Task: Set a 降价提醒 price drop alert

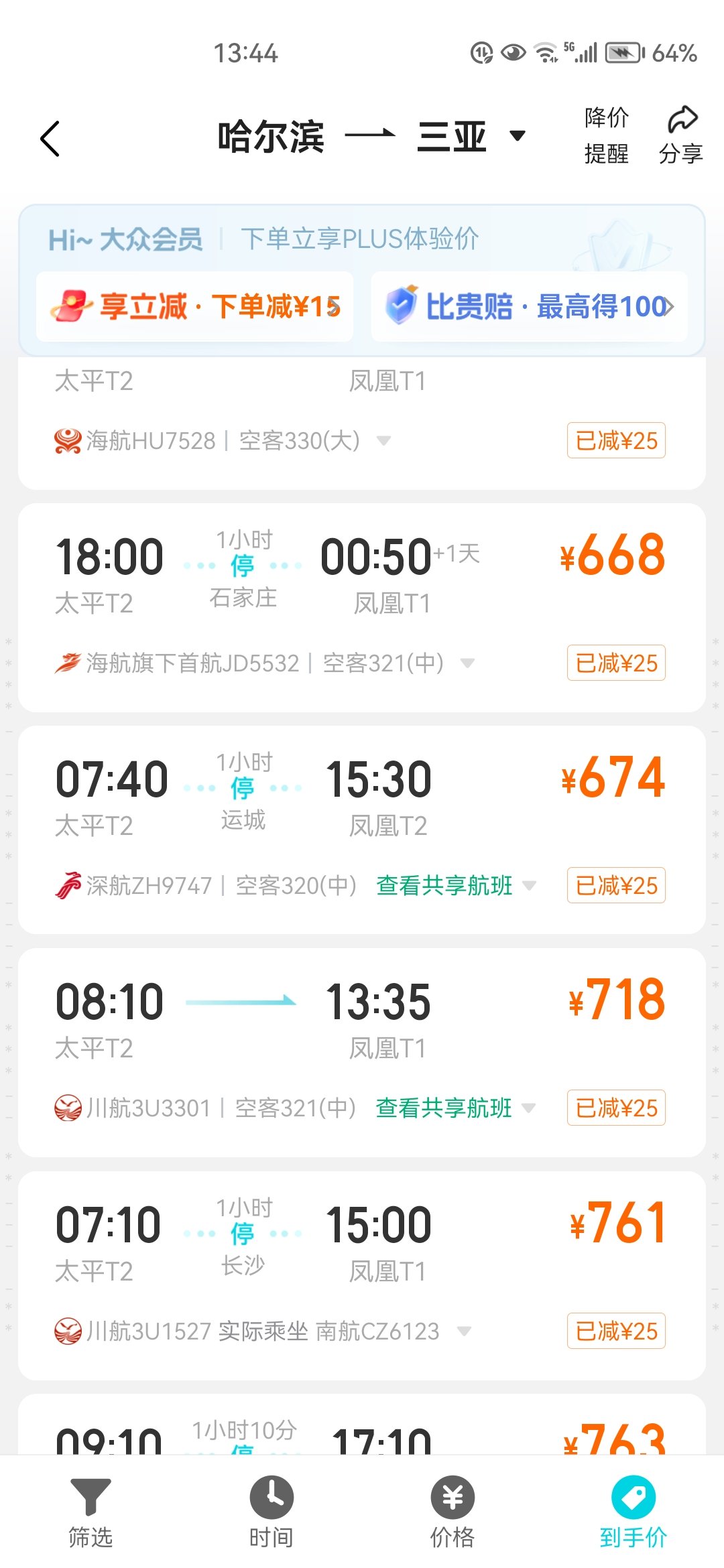Action: click(606, 135)
